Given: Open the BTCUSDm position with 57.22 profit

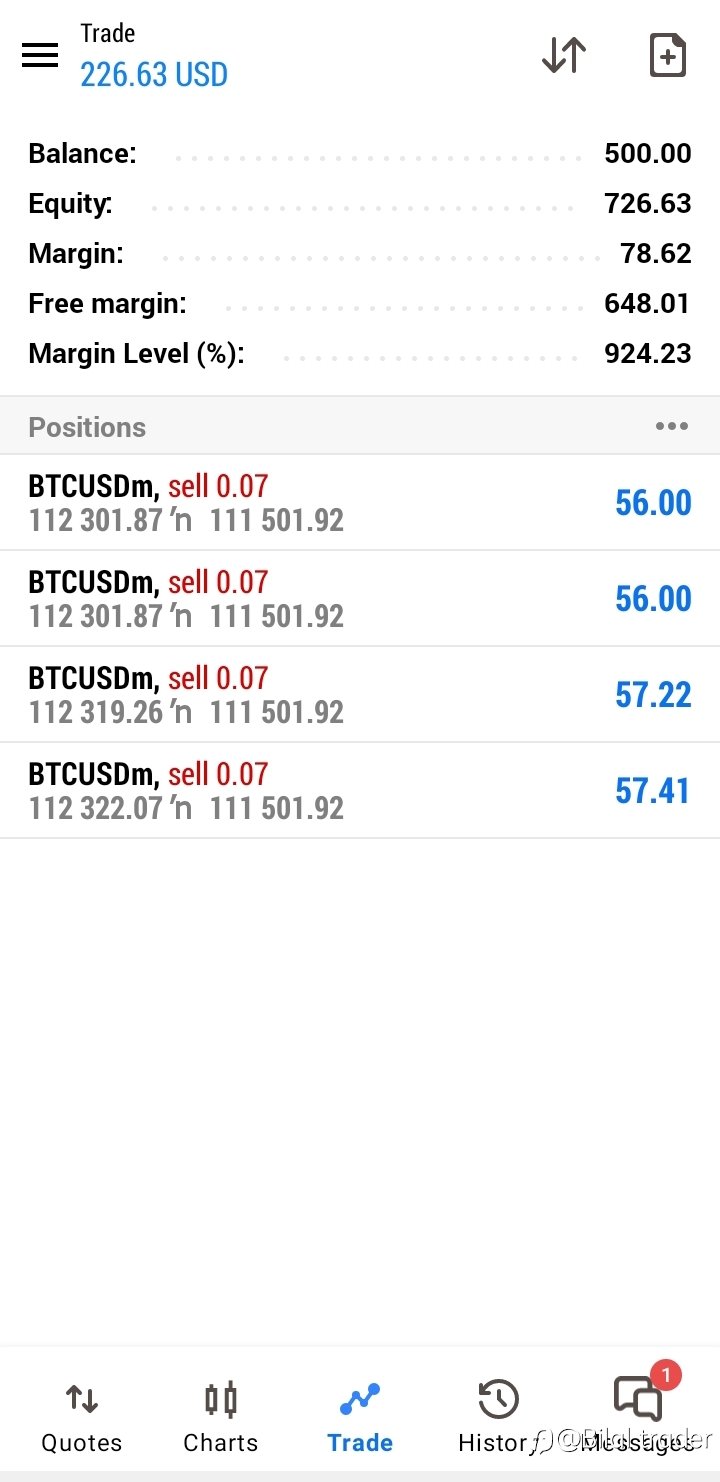Looking at the screenshot, I should click(360, 695).
